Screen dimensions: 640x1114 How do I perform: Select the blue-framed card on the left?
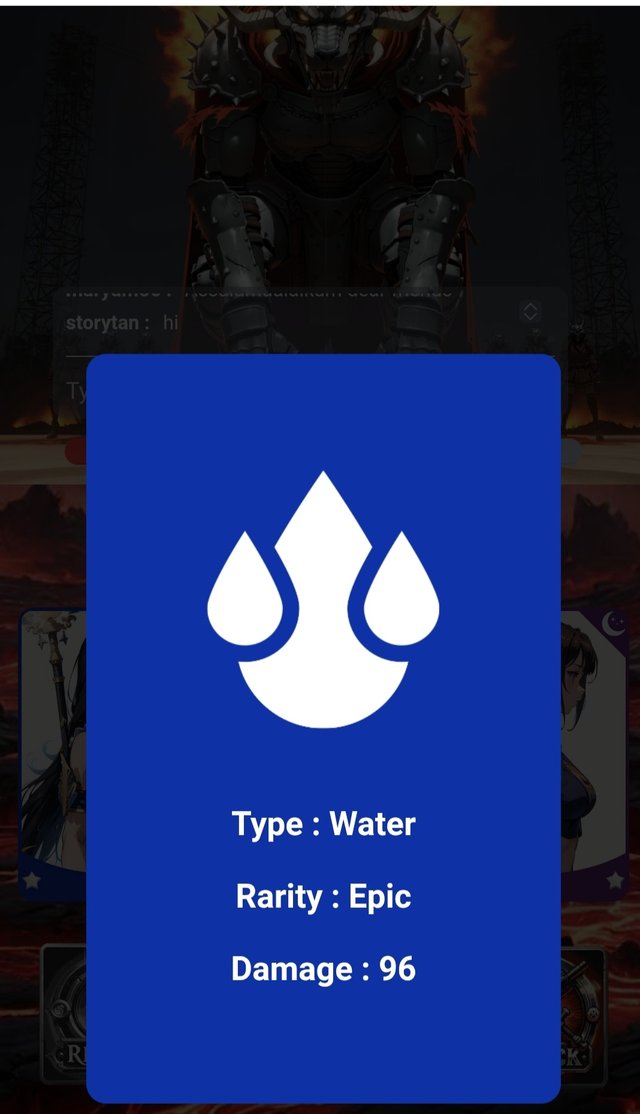pyautogui.click(x=52, y=750)
